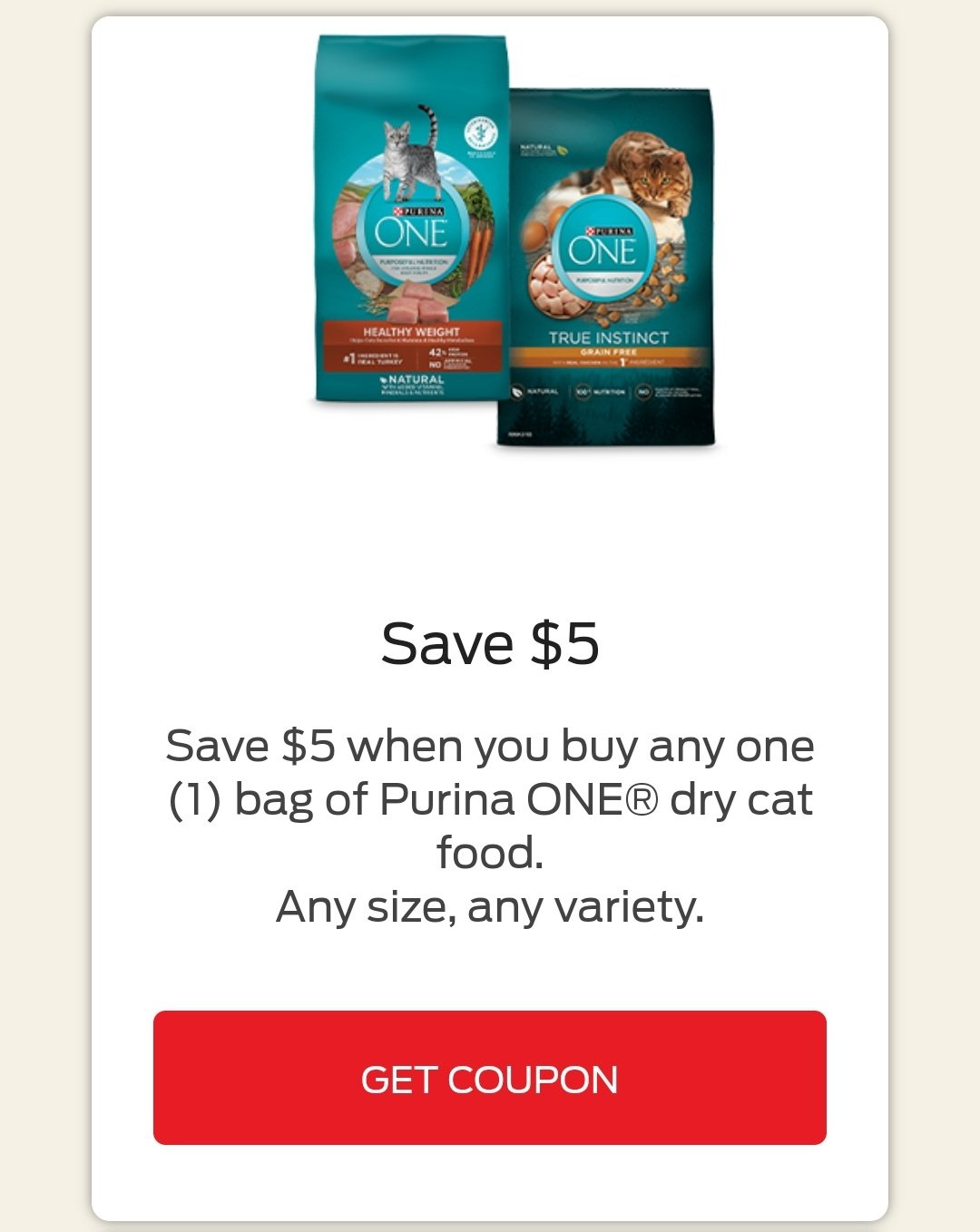The image size is (980, 1232).
Task: Select the Save $5 heading
Action: 490,645
